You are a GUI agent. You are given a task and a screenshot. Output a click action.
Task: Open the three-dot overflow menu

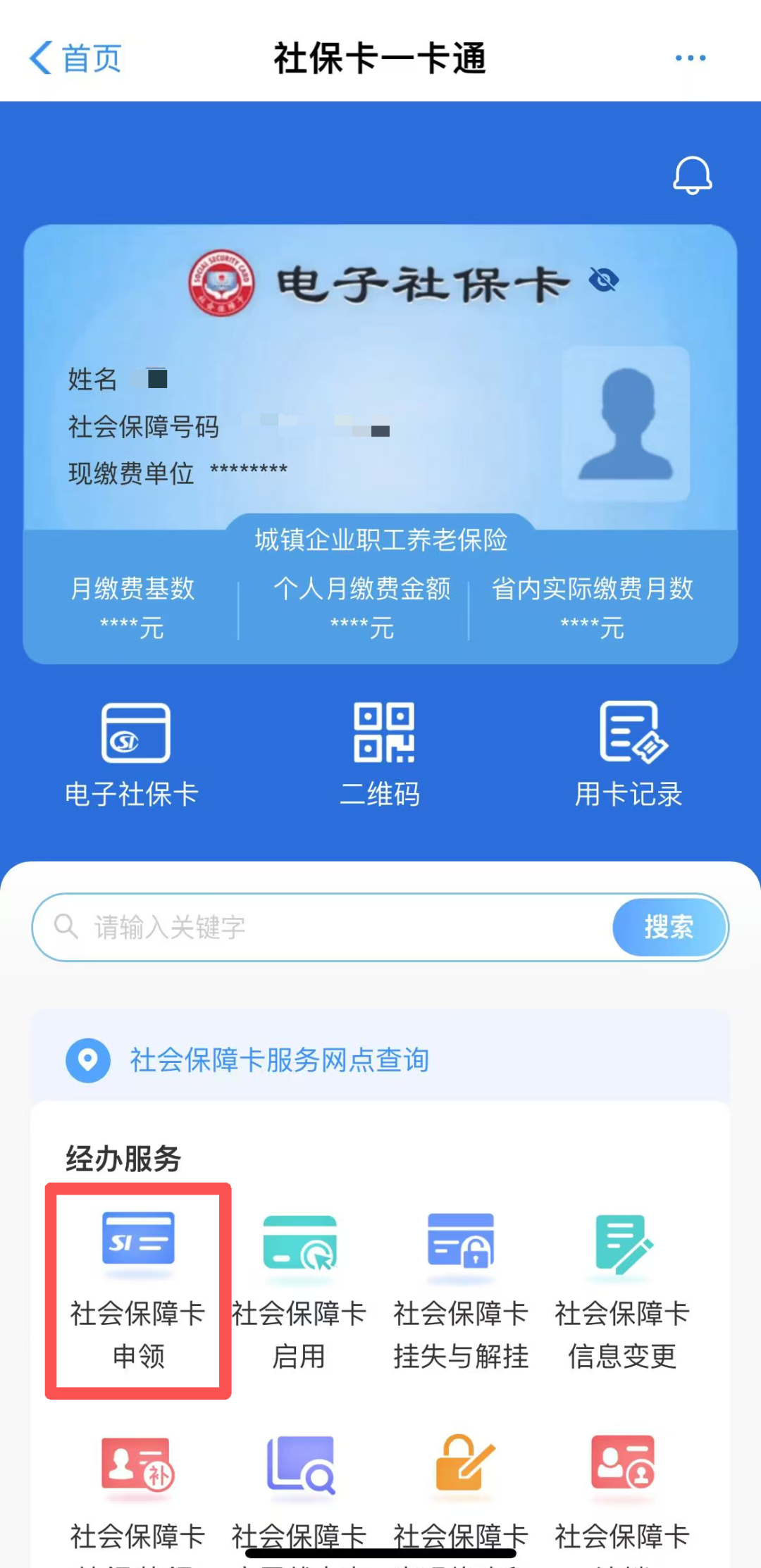point(690,58)
